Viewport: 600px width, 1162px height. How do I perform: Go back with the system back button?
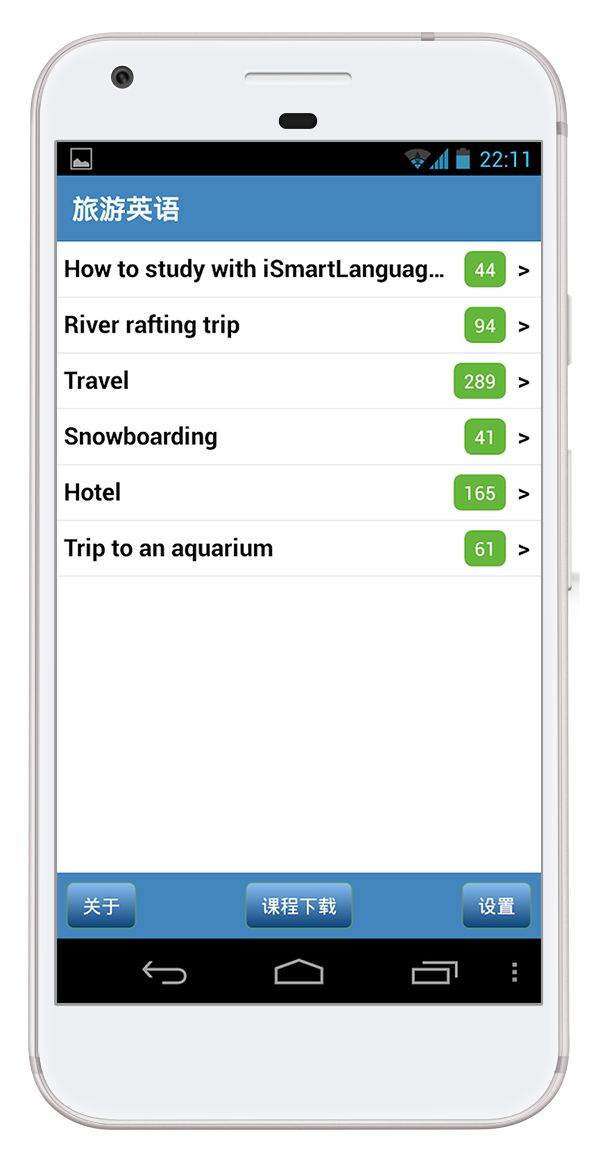pyautogui.click(x=164, y=972)
